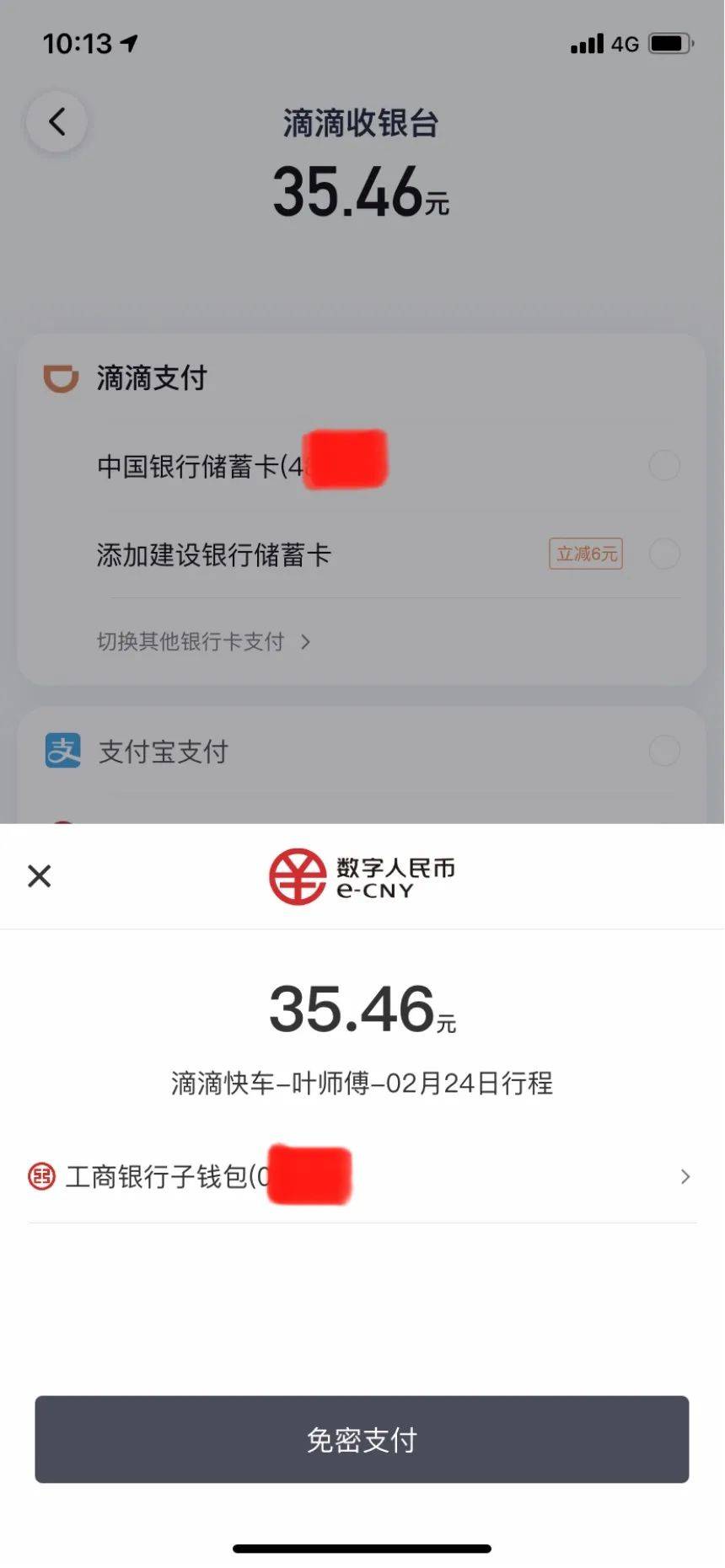Click the e-CNY 数字人民币 logo

coord(361,876)
